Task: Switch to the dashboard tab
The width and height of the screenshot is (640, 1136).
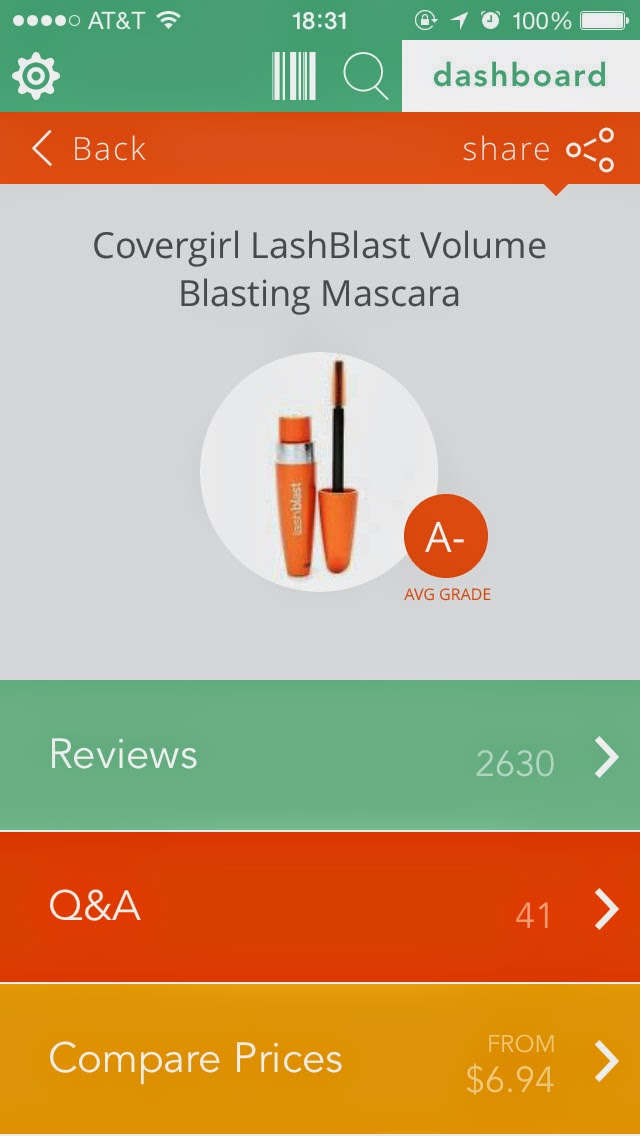Action: [520, 76]
